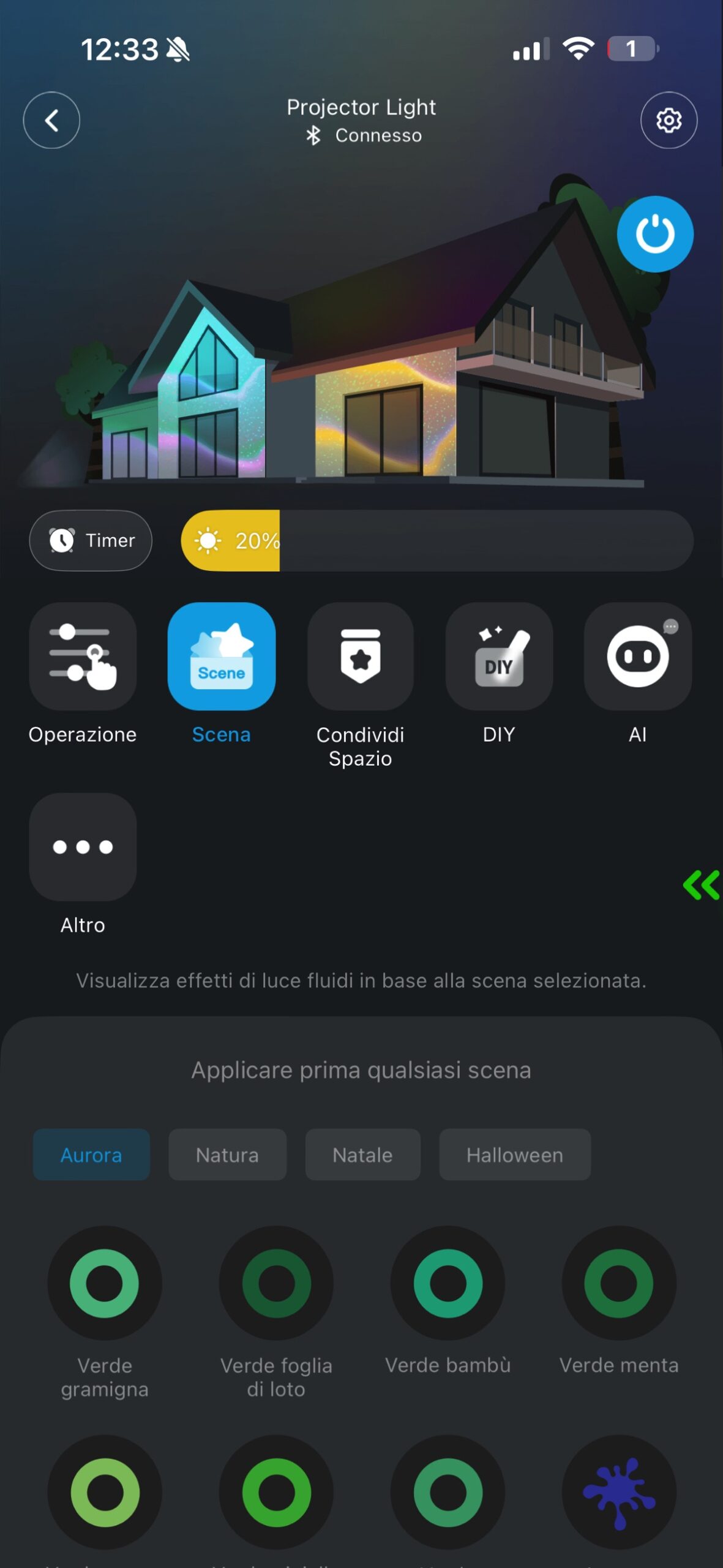
Task: Switch to the Aurora scene category
Action: (x=91, y=1155)
